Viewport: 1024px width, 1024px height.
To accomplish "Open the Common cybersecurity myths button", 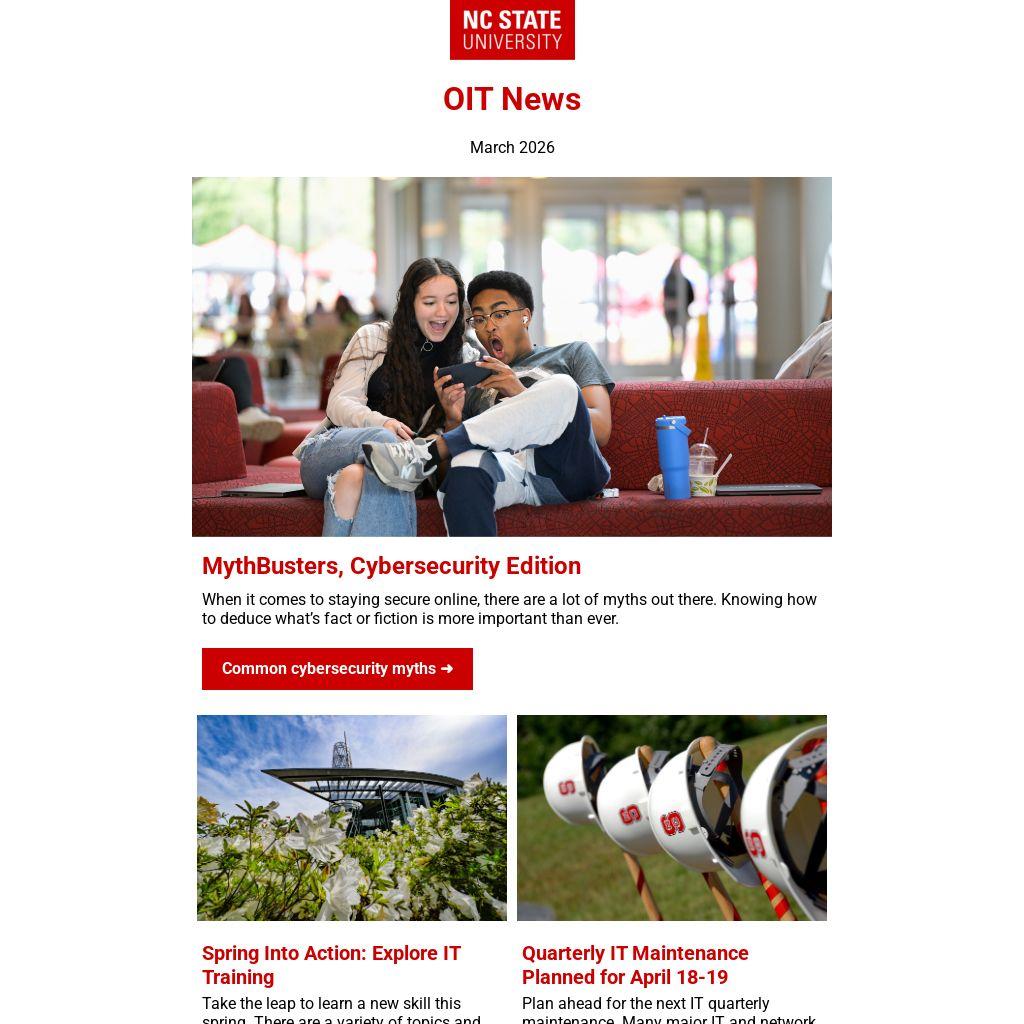I will click(337, 669).
